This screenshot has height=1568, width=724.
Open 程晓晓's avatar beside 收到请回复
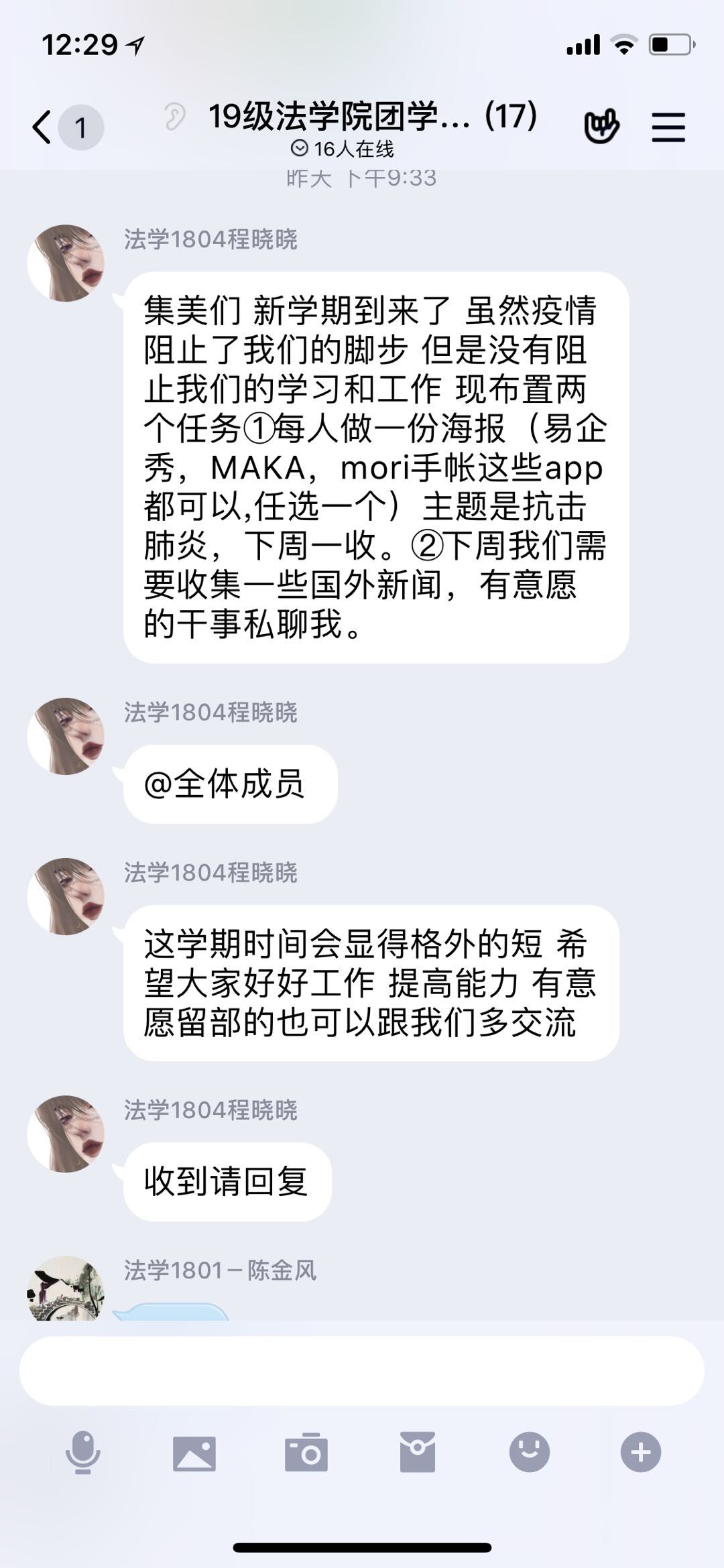coord(66,1134)
